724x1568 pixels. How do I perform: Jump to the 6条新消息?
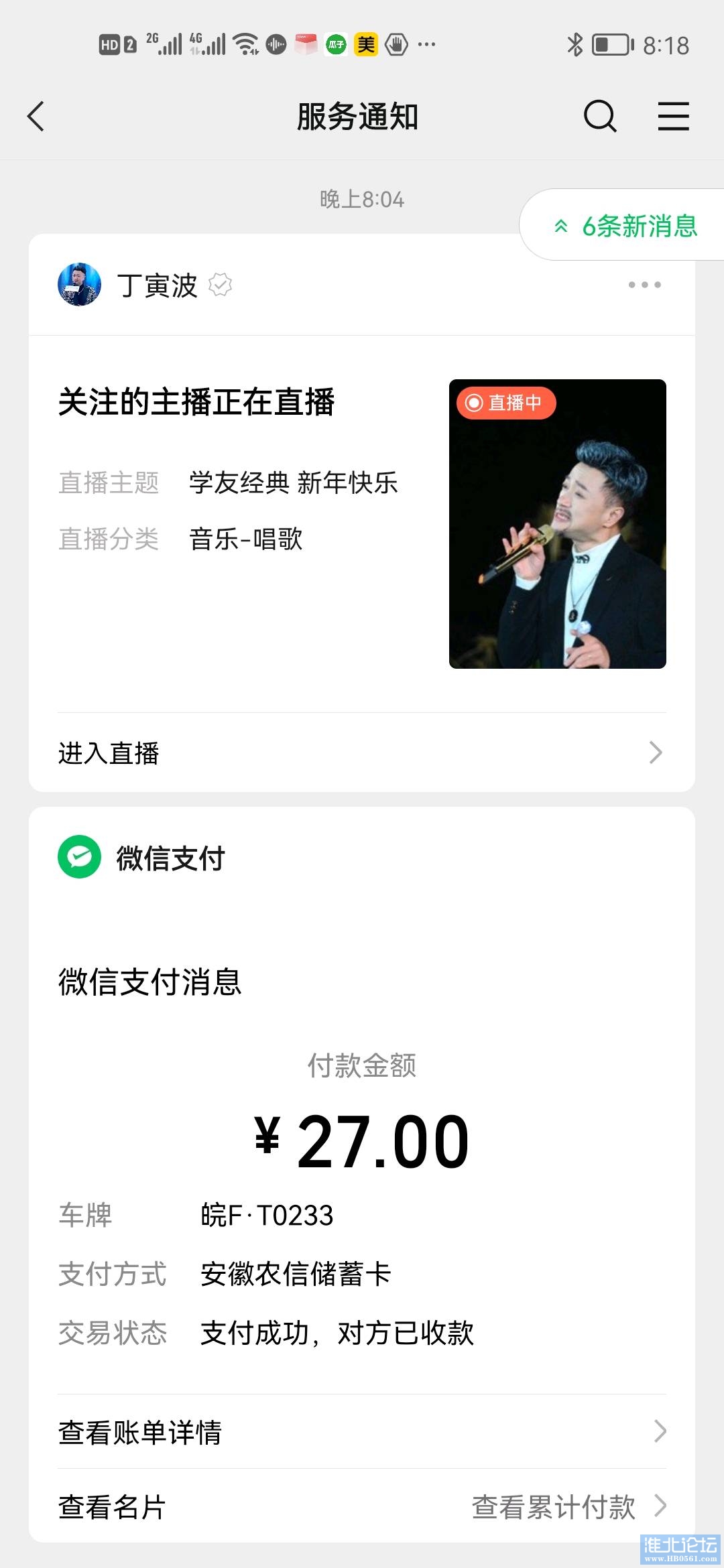[x=627, y=226]
